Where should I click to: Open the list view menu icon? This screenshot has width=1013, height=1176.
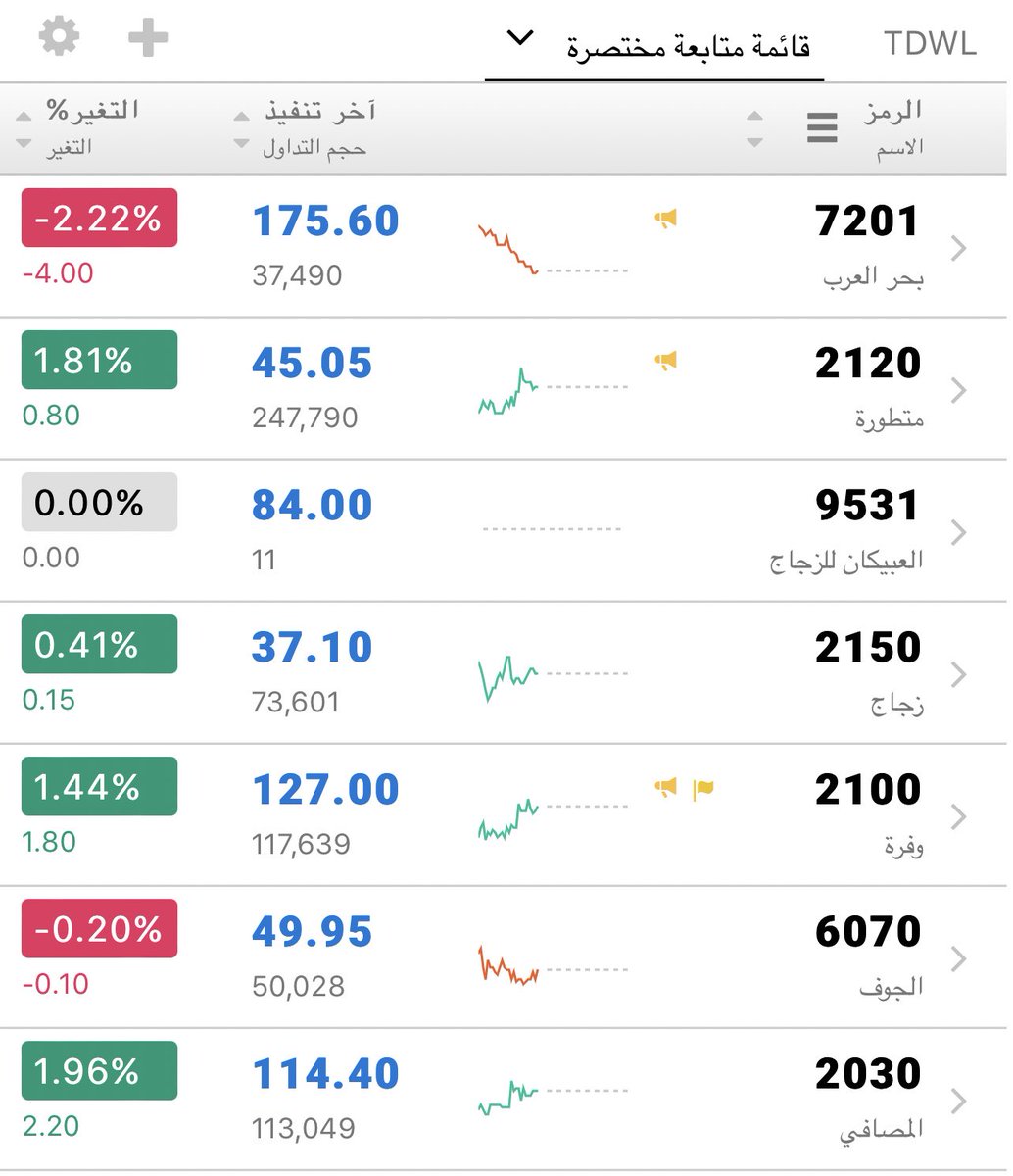822,128
